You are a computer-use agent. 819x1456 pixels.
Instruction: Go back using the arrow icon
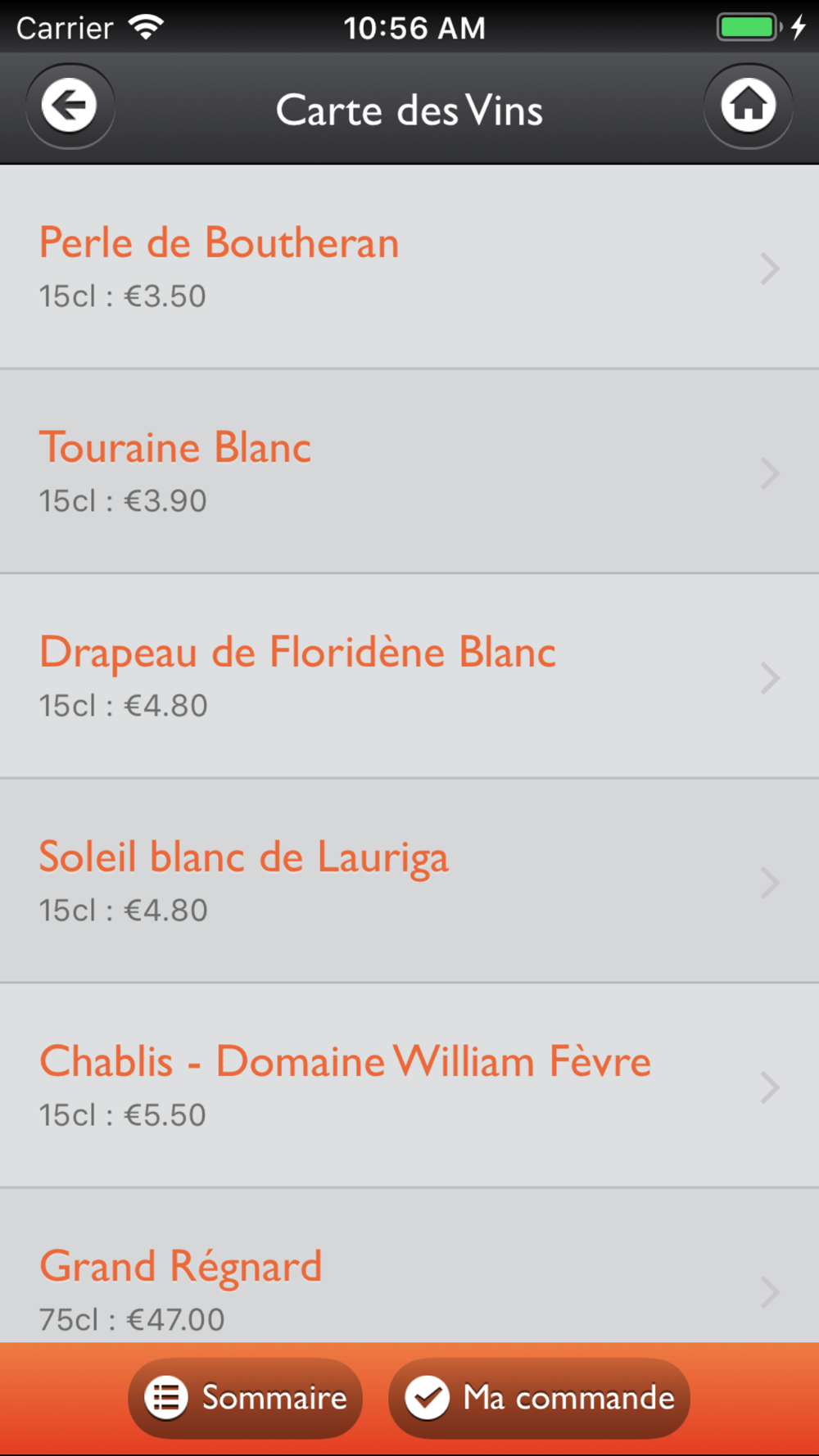tap(70, 106)
